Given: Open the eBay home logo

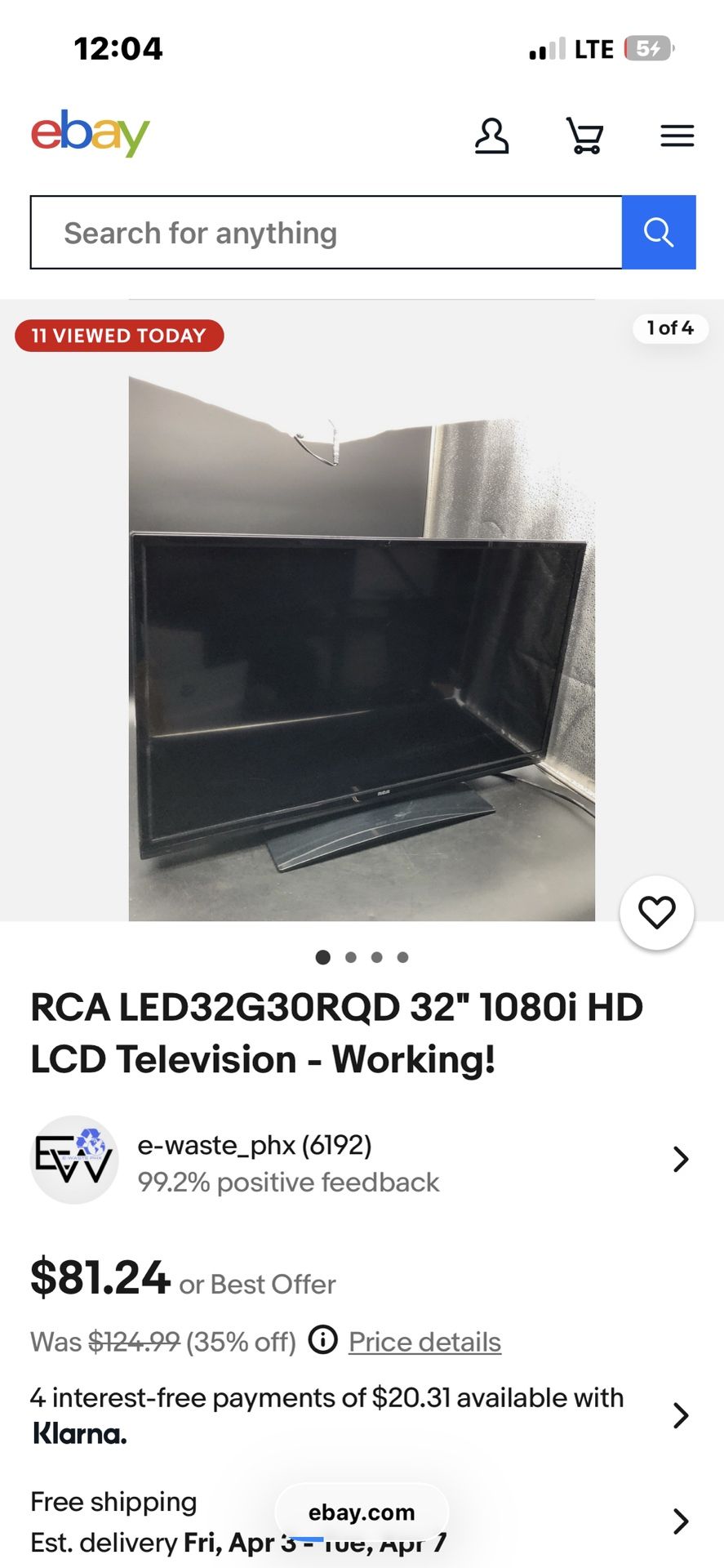Looking at the screenshot, I should [91, 133].
